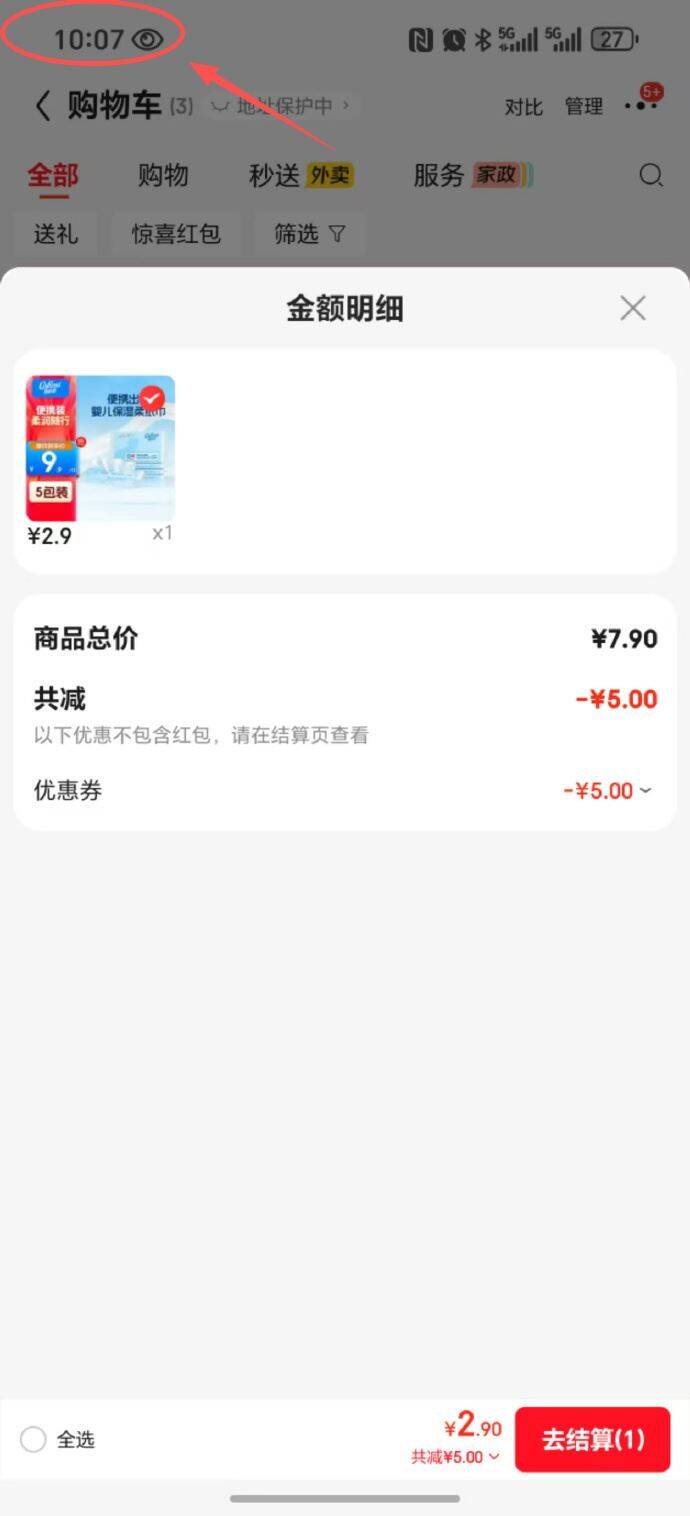
Task: Open the 惊喜红包 chip
Action: pos(176,234)
